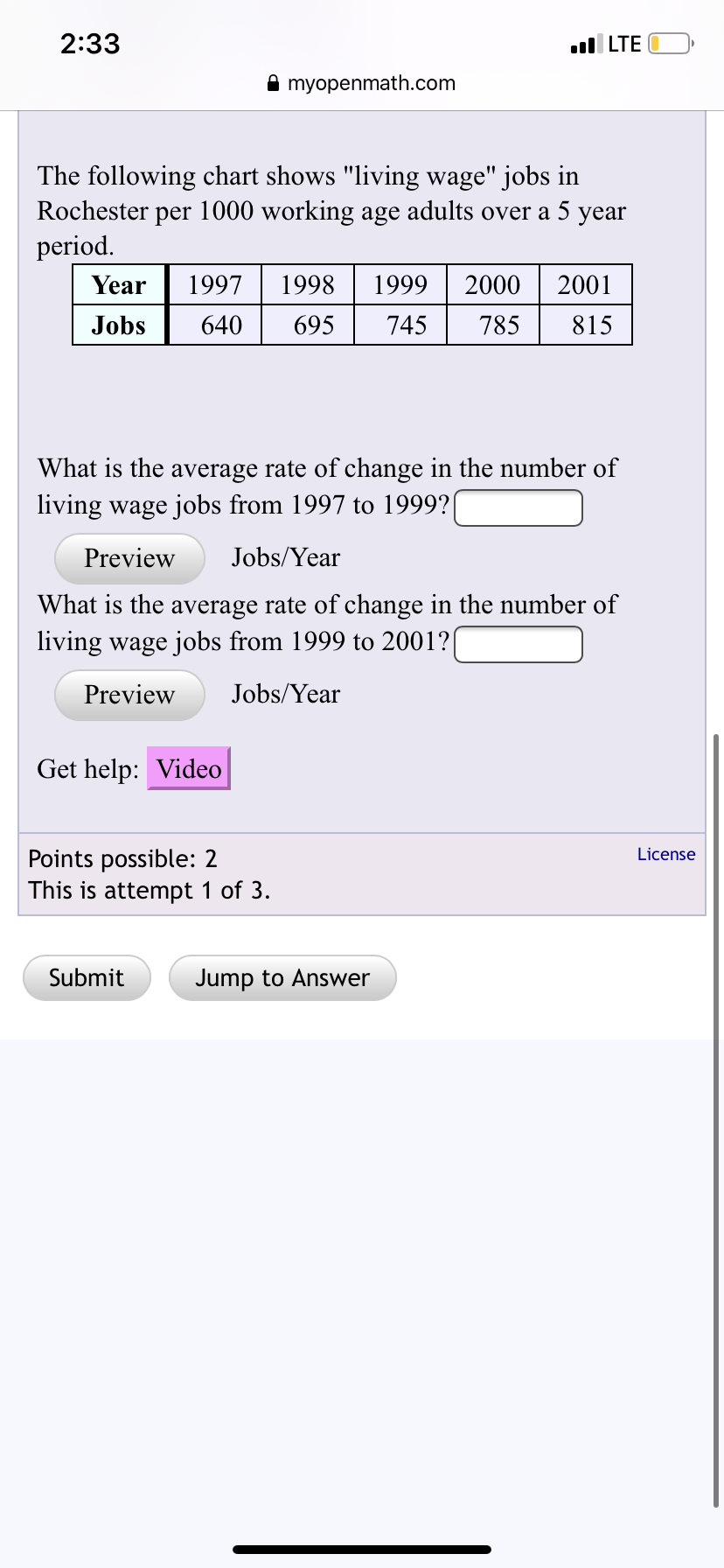Preview the 1997 to 1999 answer
The image size is (724, 1568).
[x=129, y=558]
